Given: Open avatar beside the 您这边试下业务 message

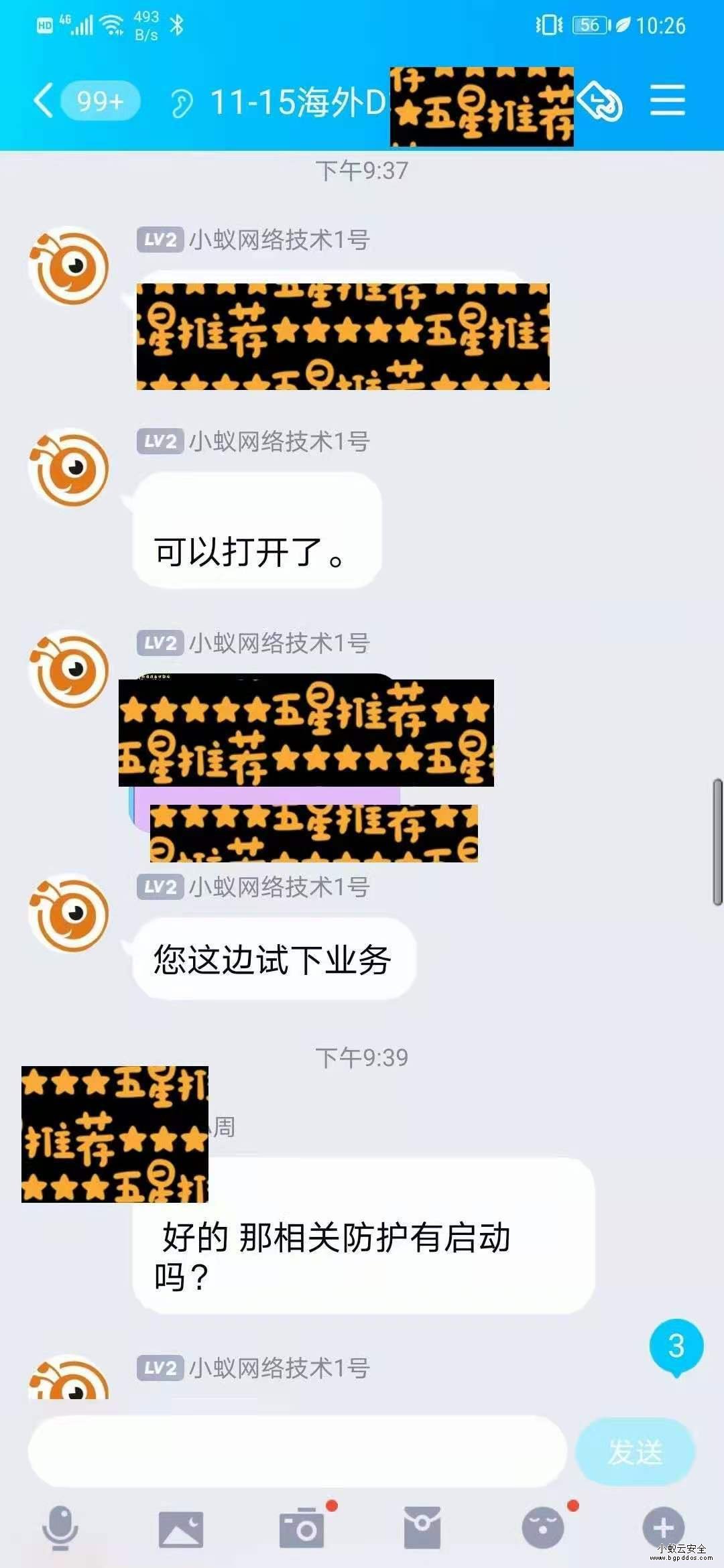Looking at the screenshot, I should 68,913.
